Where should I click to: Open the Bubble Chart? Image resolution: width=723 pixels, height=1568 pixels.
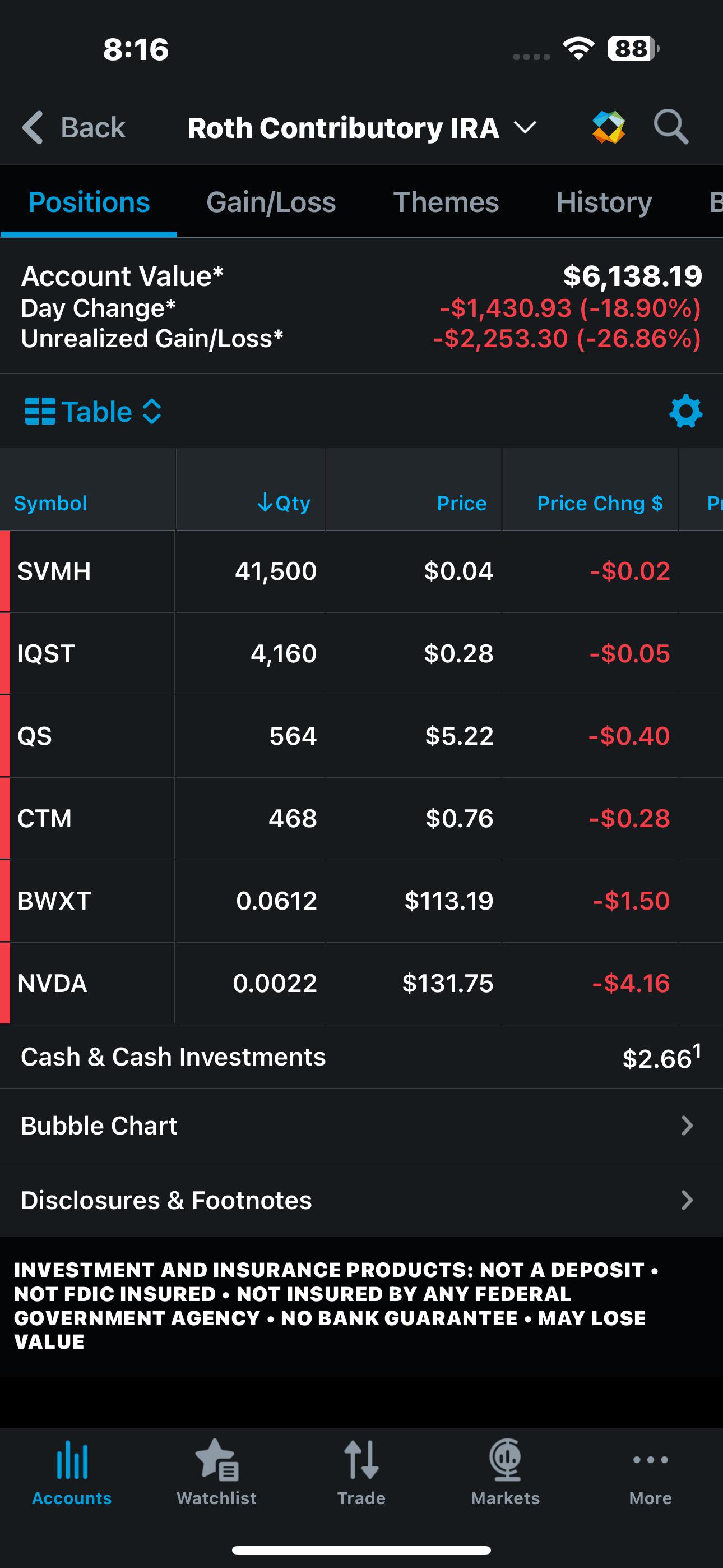361,1126
